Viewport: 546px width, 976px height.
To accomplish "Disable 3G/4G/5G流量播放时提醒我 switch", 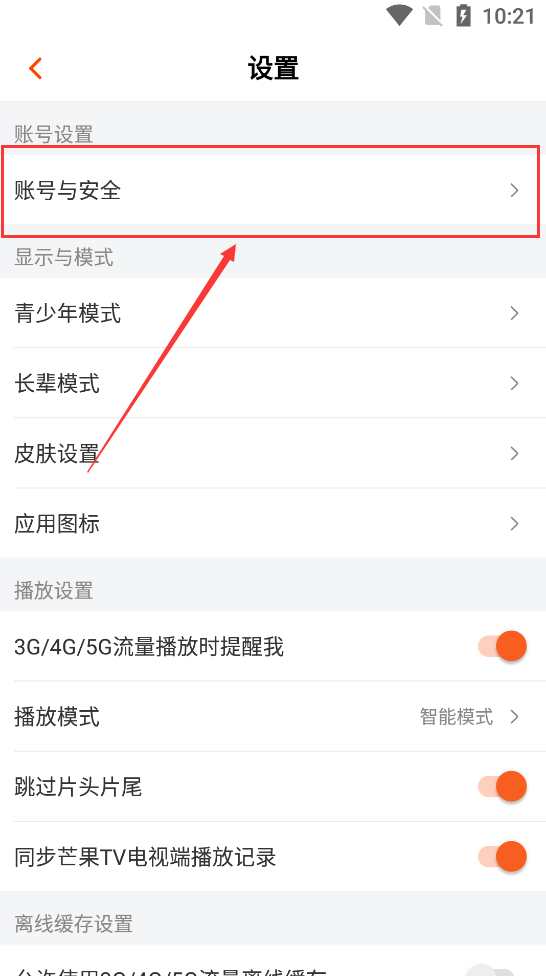I will coord(502,647).
